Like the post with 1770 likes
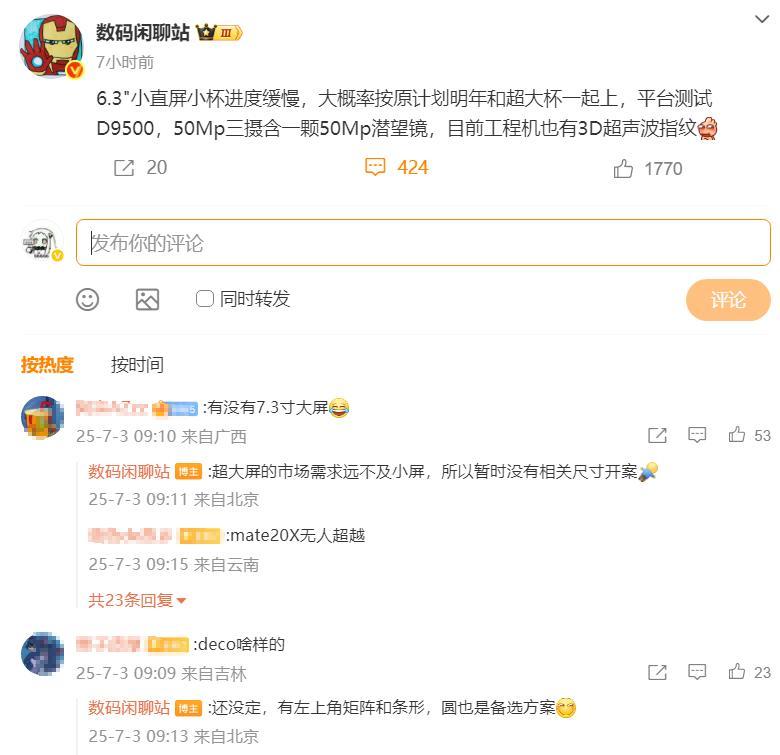780x755 pixels. tap(648, 169)
